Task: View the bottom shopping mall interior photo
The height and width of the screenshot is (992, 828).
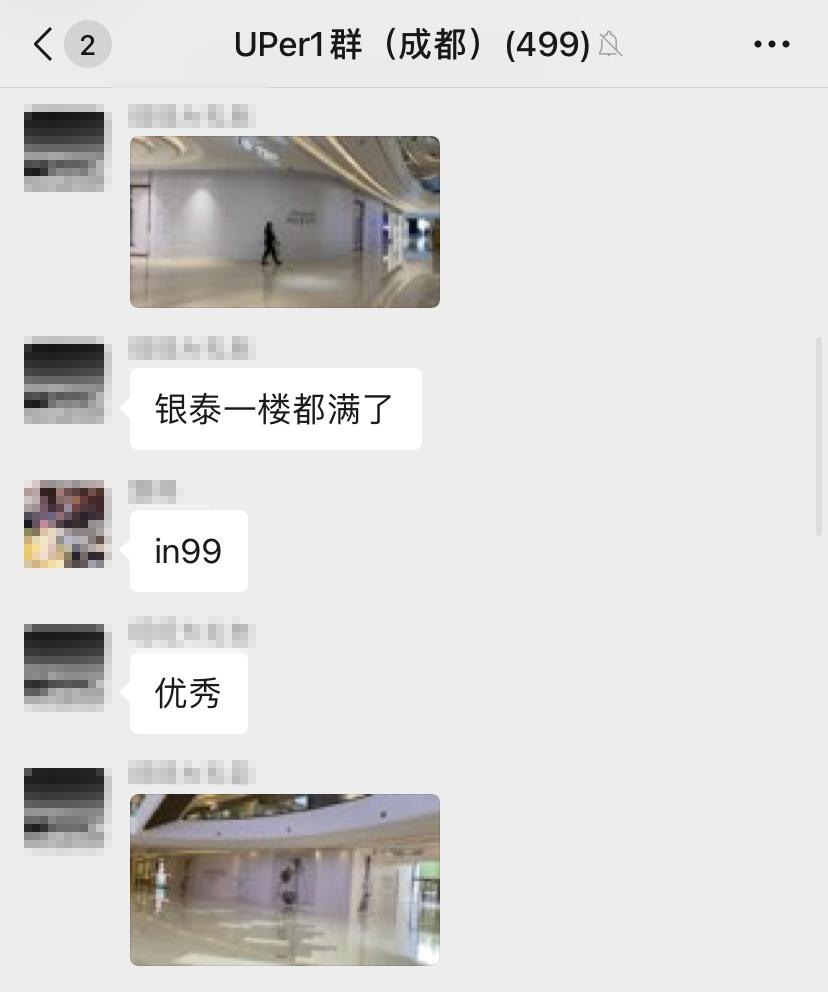Action: (285, 879)
